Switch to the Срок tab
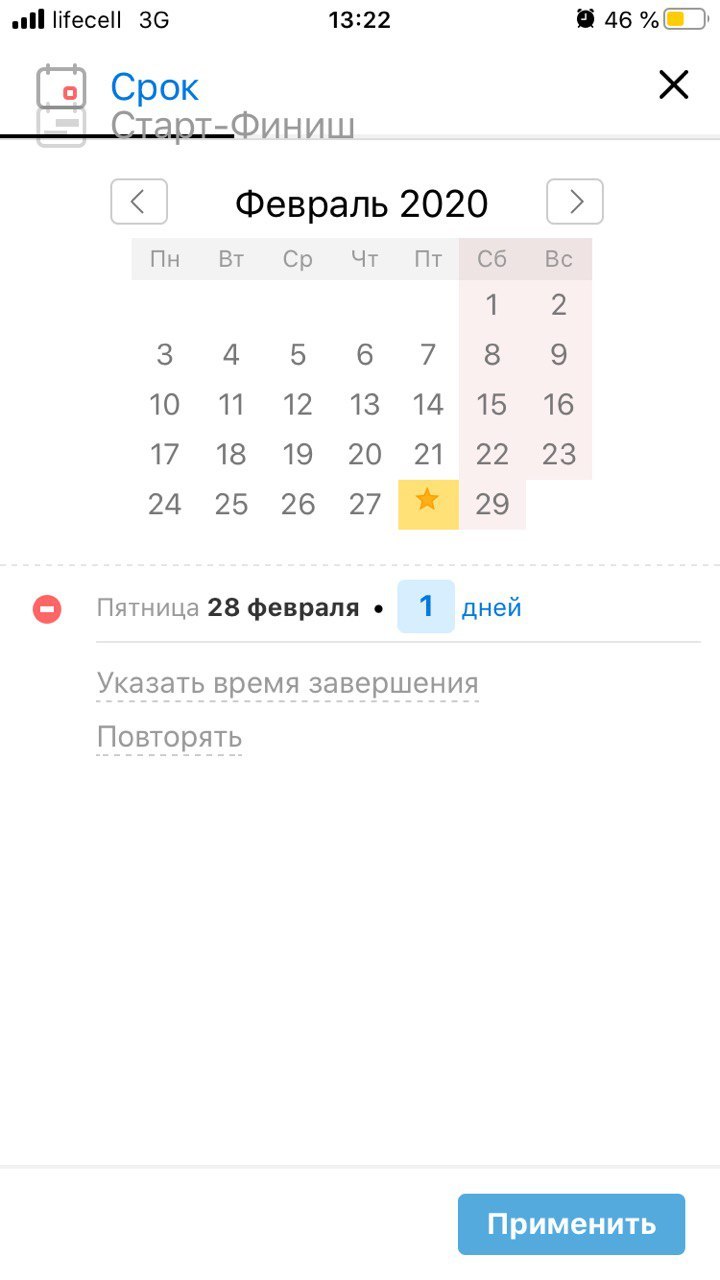720x1280 pixels. pyautogui.click(x=154, y=88)
